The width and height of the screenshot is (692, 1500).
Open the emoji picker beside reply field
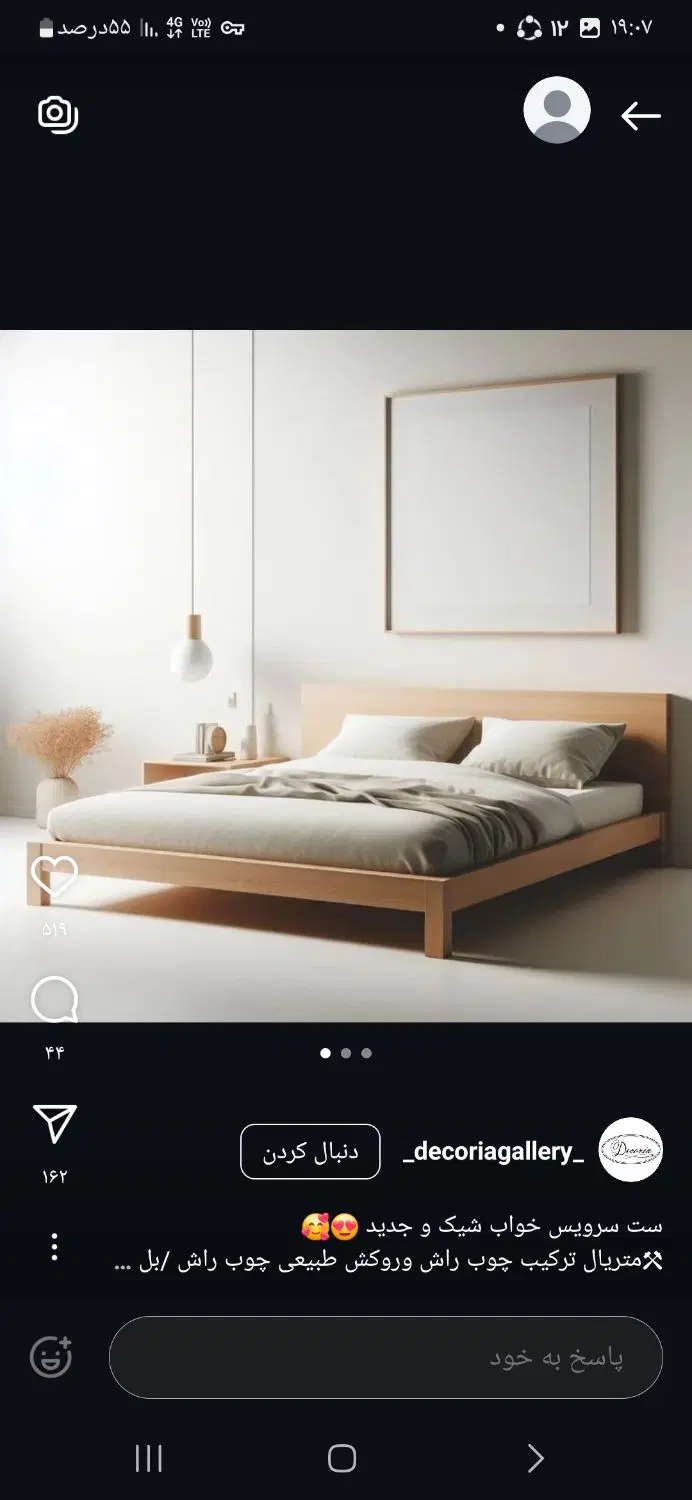(x=51, y=1357)
